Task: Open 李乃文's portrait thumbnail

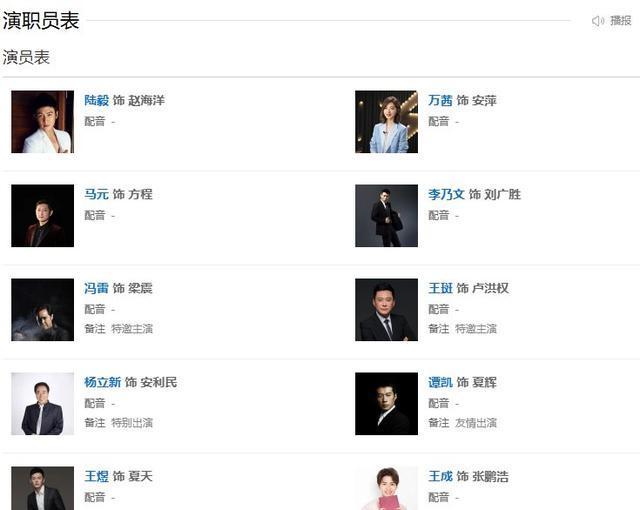Action: coord(386,216)
